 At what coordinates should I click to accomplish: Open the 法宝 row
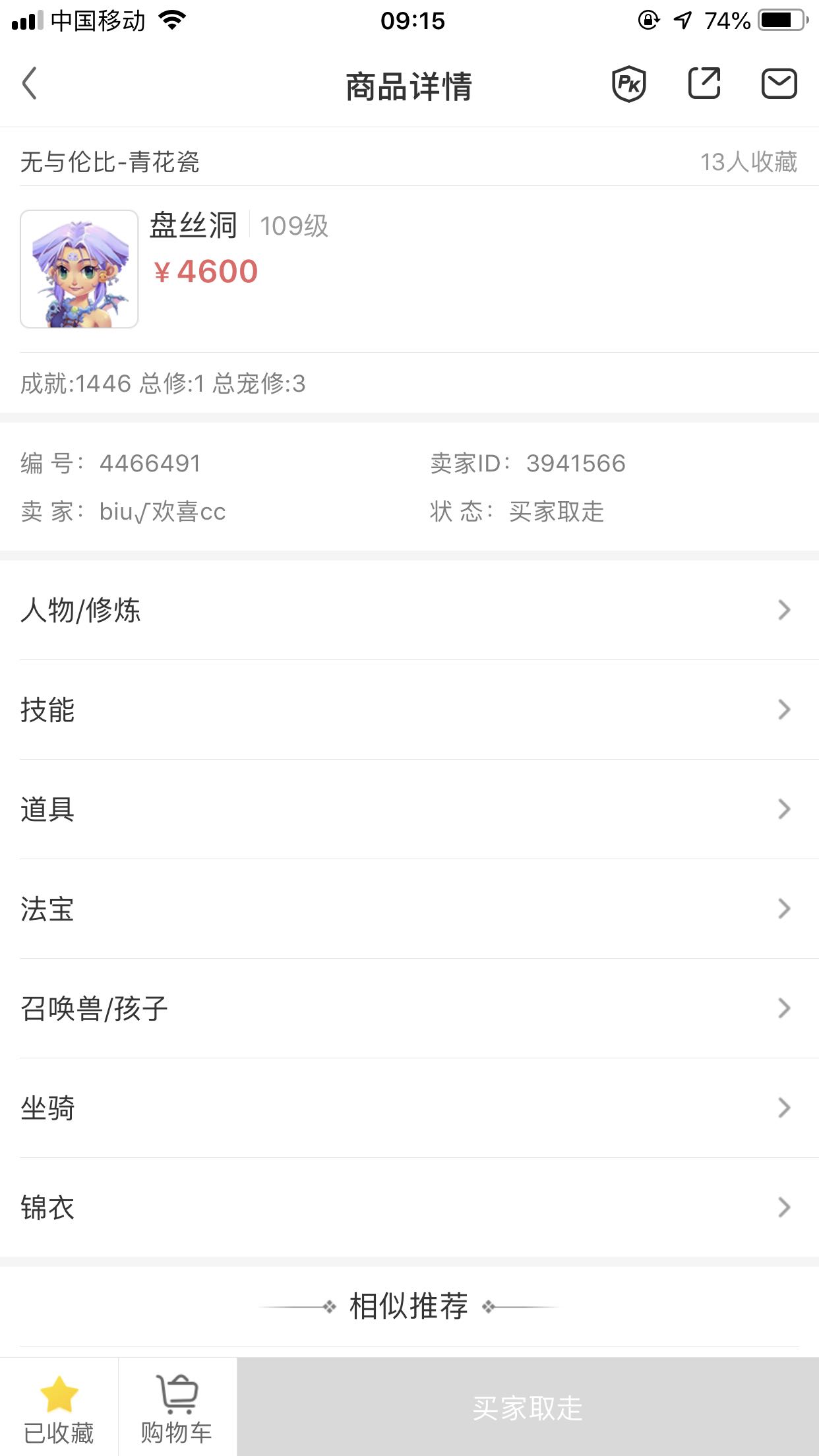click(x=409, y=909)
